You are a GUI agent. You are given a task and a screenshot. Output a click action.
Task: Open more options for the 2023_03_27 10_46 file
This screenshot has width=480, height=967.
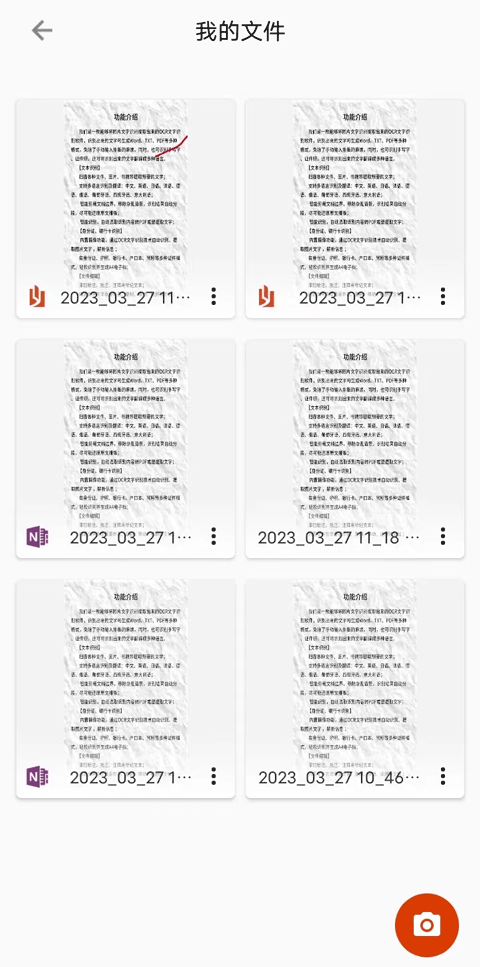[443, 776]
